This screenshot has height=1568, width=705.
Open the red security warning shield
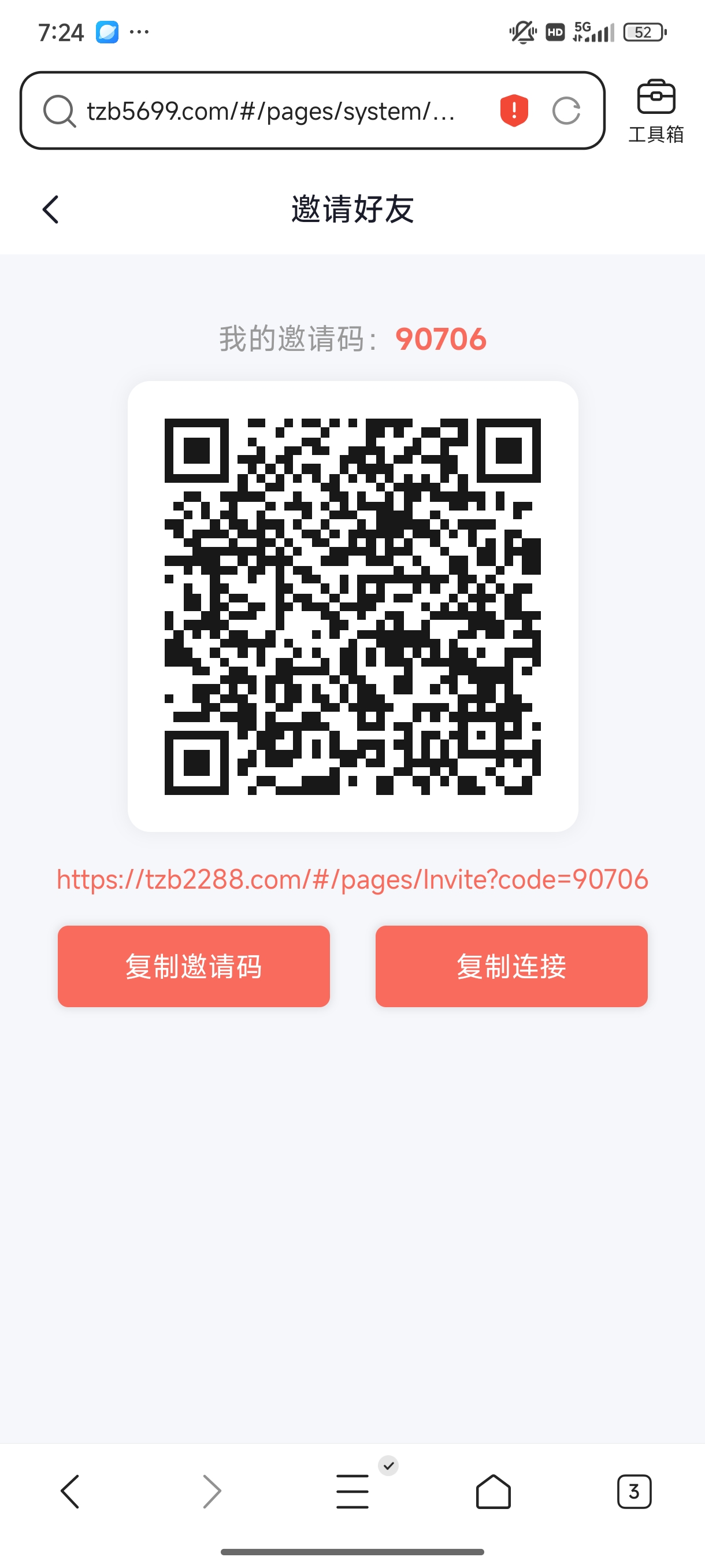click(514, 111)
